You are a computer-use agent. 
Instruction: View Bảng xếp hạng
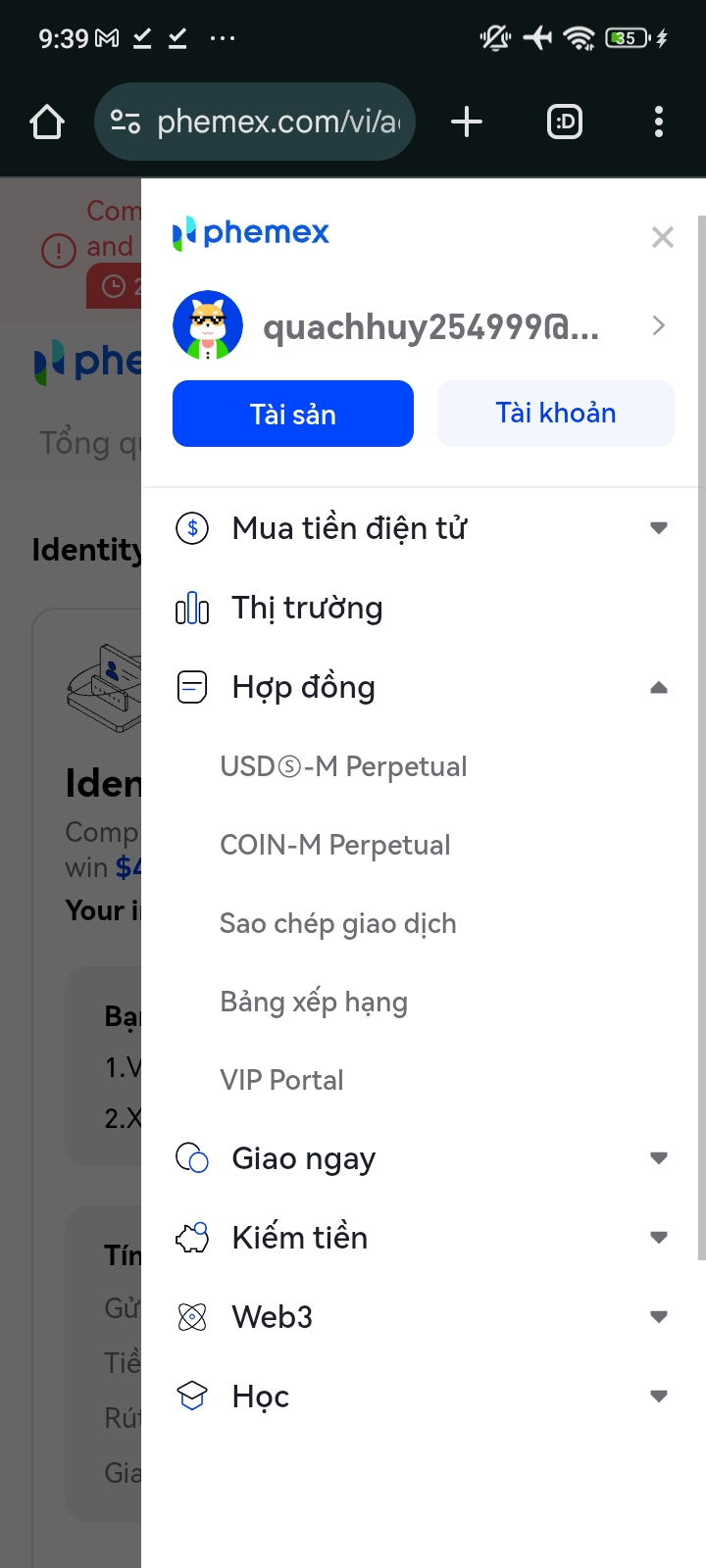313,1002
